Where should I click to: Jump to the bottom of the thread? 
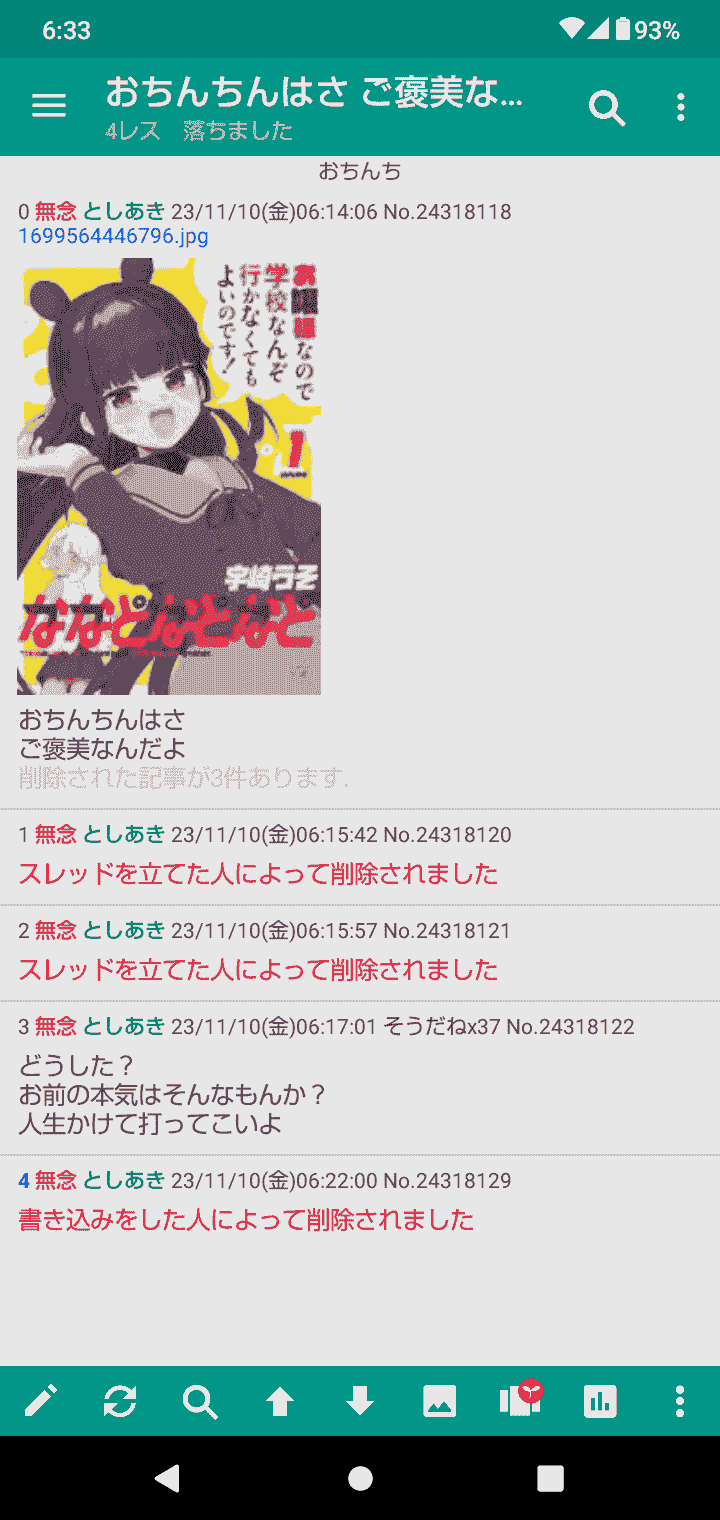(x=360, y=1401)
